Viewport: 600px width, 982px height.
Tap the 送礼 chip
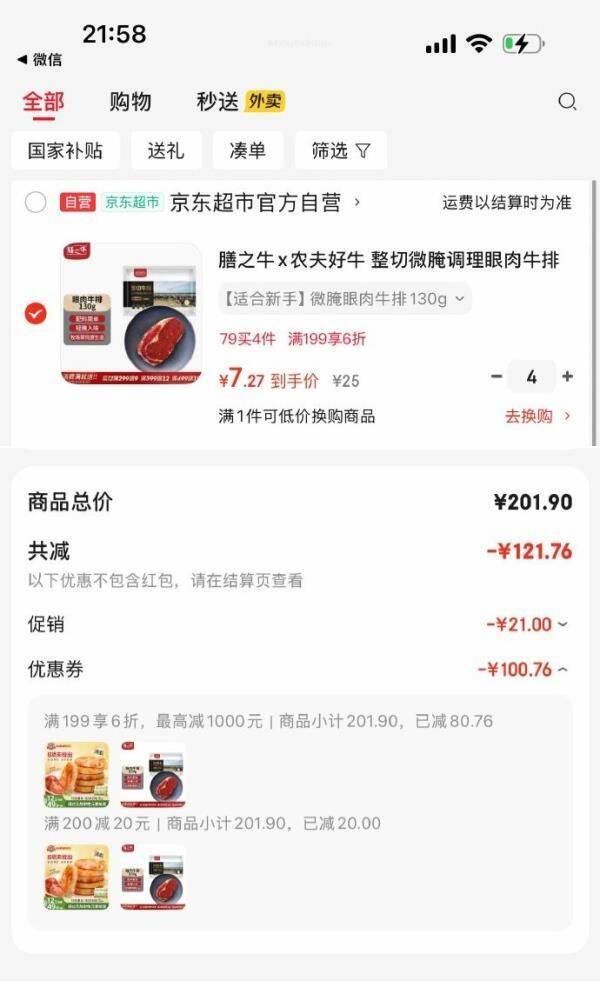point(166,151)
